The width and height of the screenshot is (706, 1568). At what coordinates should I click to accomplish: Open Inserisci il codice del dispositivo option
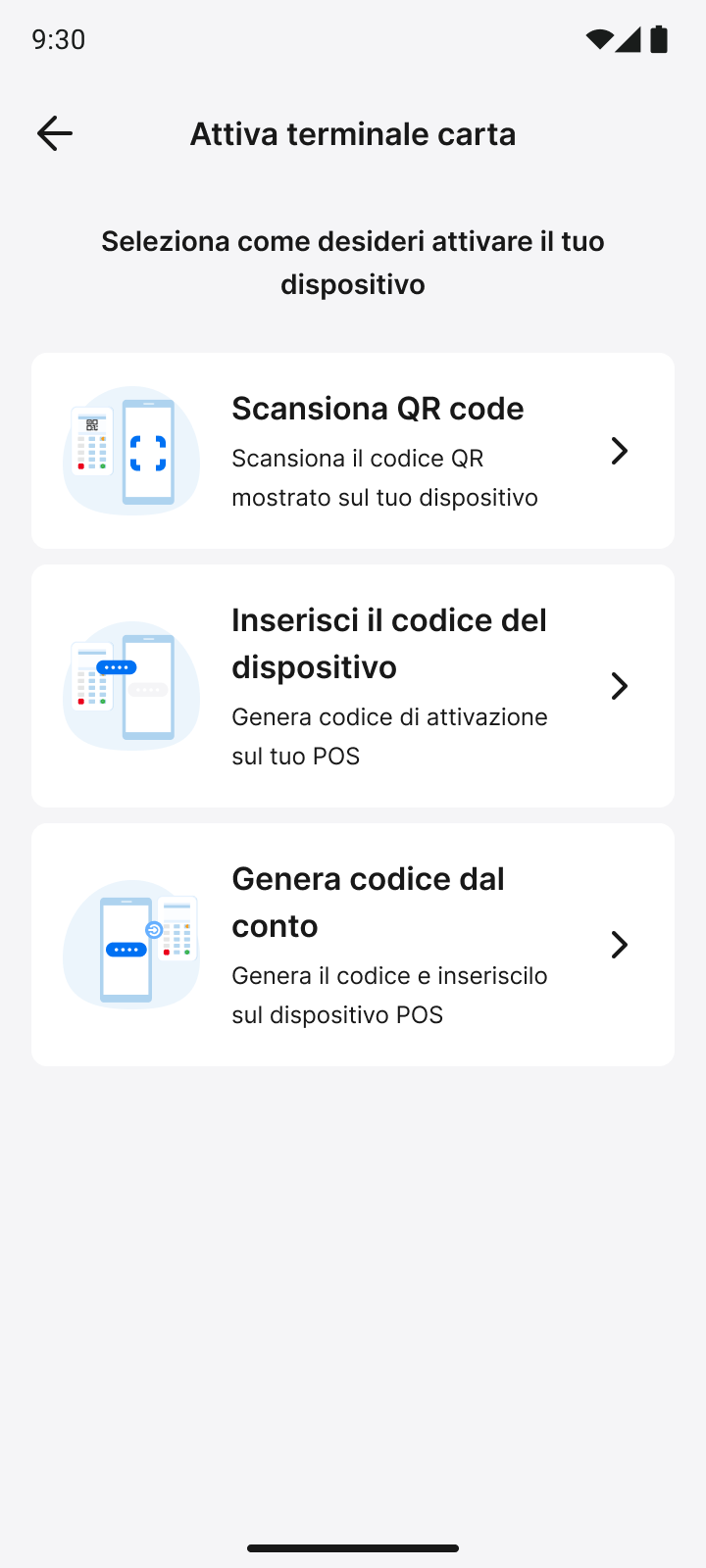click(353, 685)
